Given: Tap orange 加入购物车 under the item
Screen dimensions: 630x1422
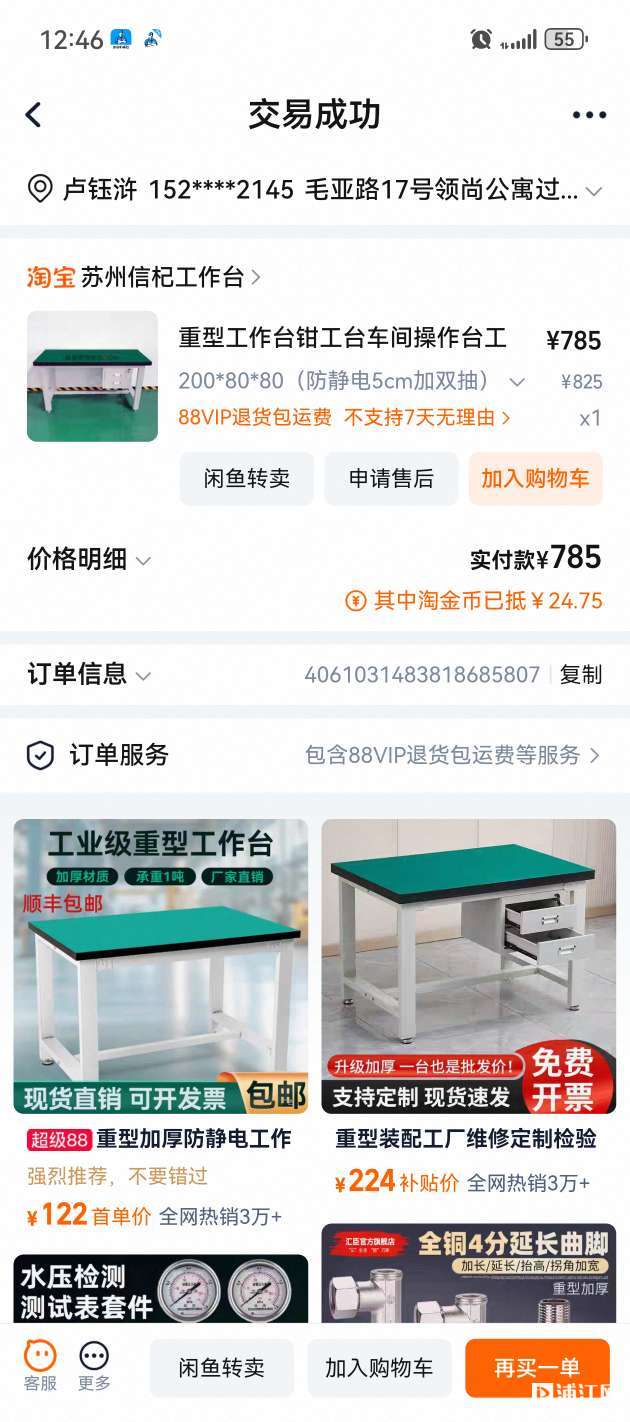Looking at the screenshot, I should 535,478.
